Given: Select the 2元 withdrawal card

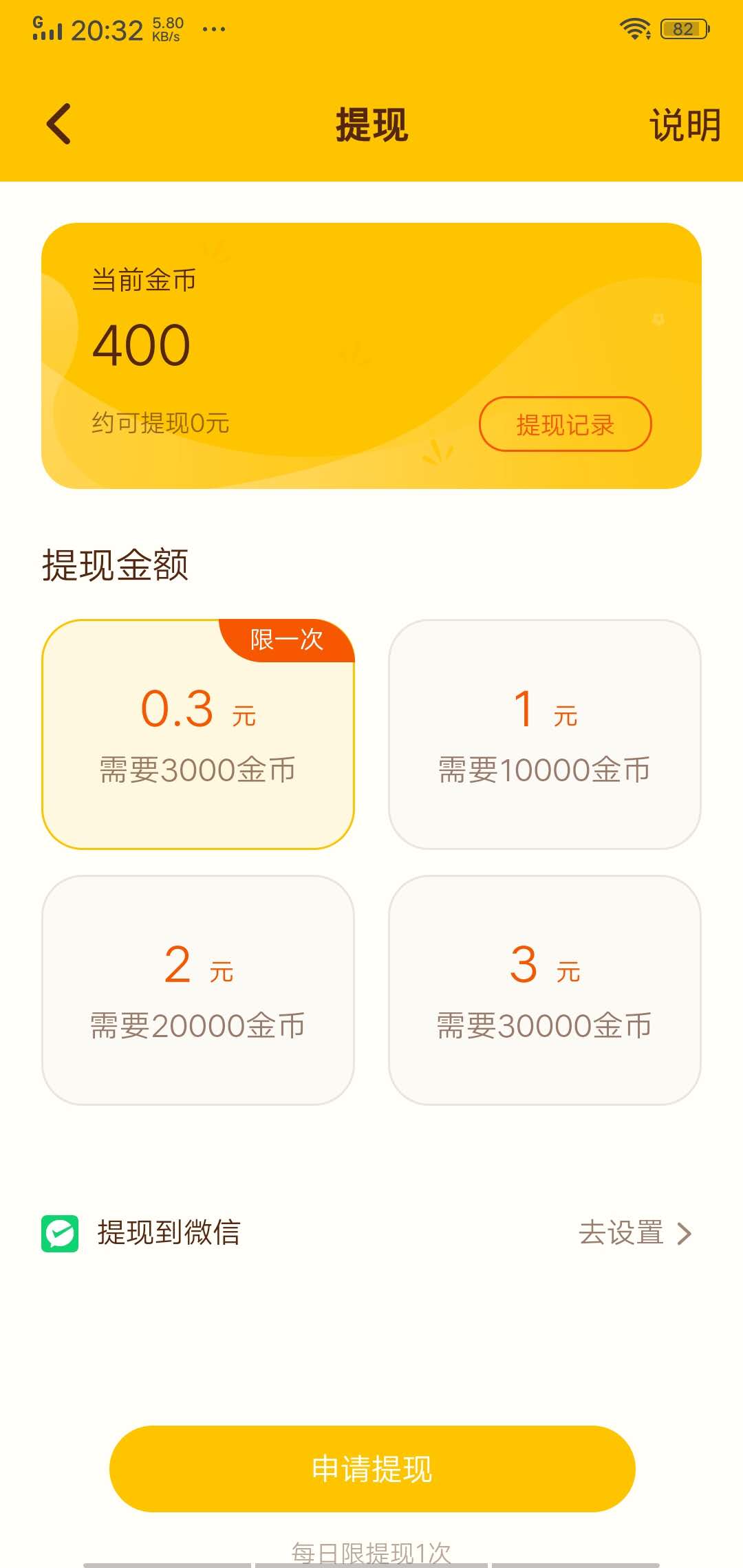Looking at the screenshot, I should (198, 990).
